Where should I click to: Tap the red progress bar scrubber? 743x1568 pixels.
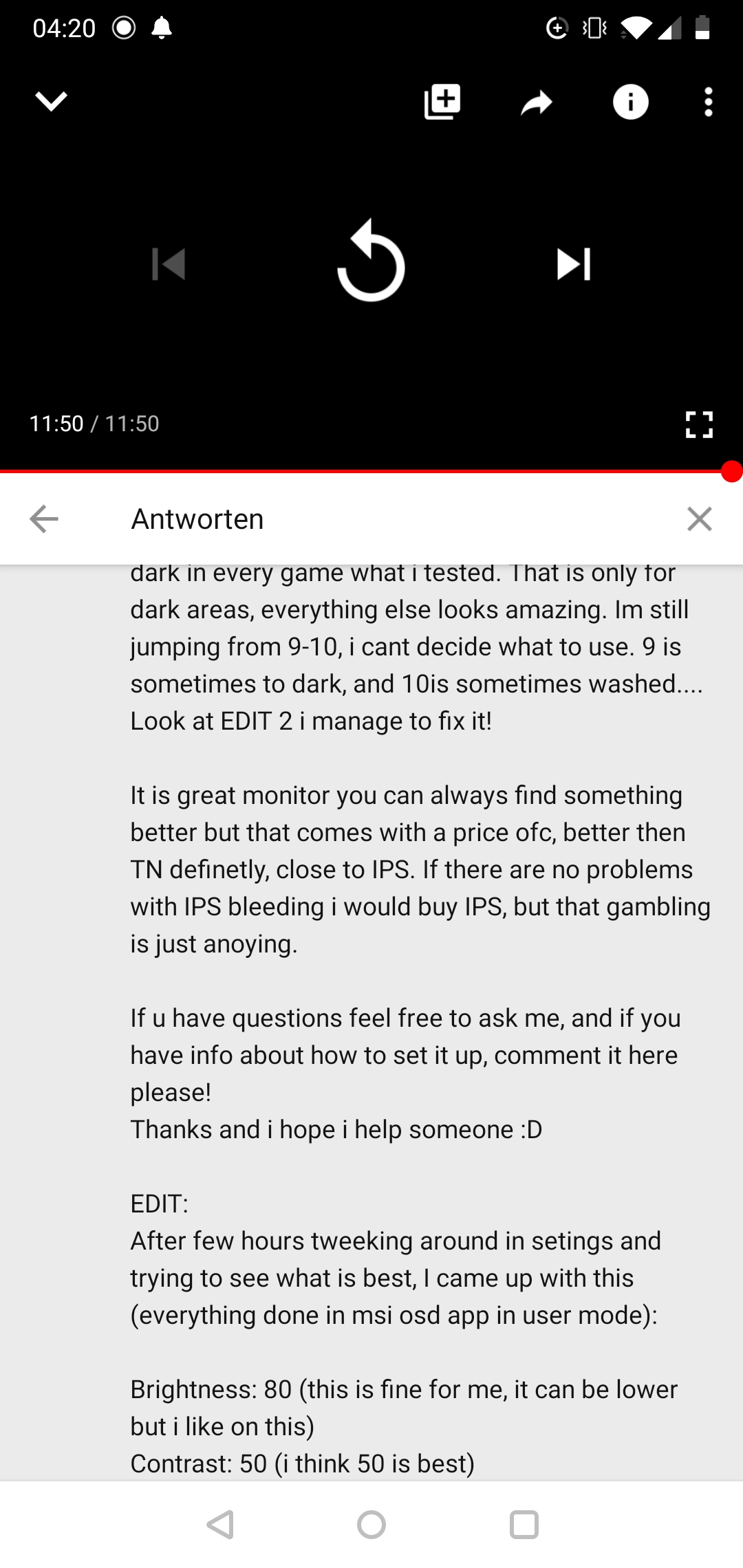732,472
